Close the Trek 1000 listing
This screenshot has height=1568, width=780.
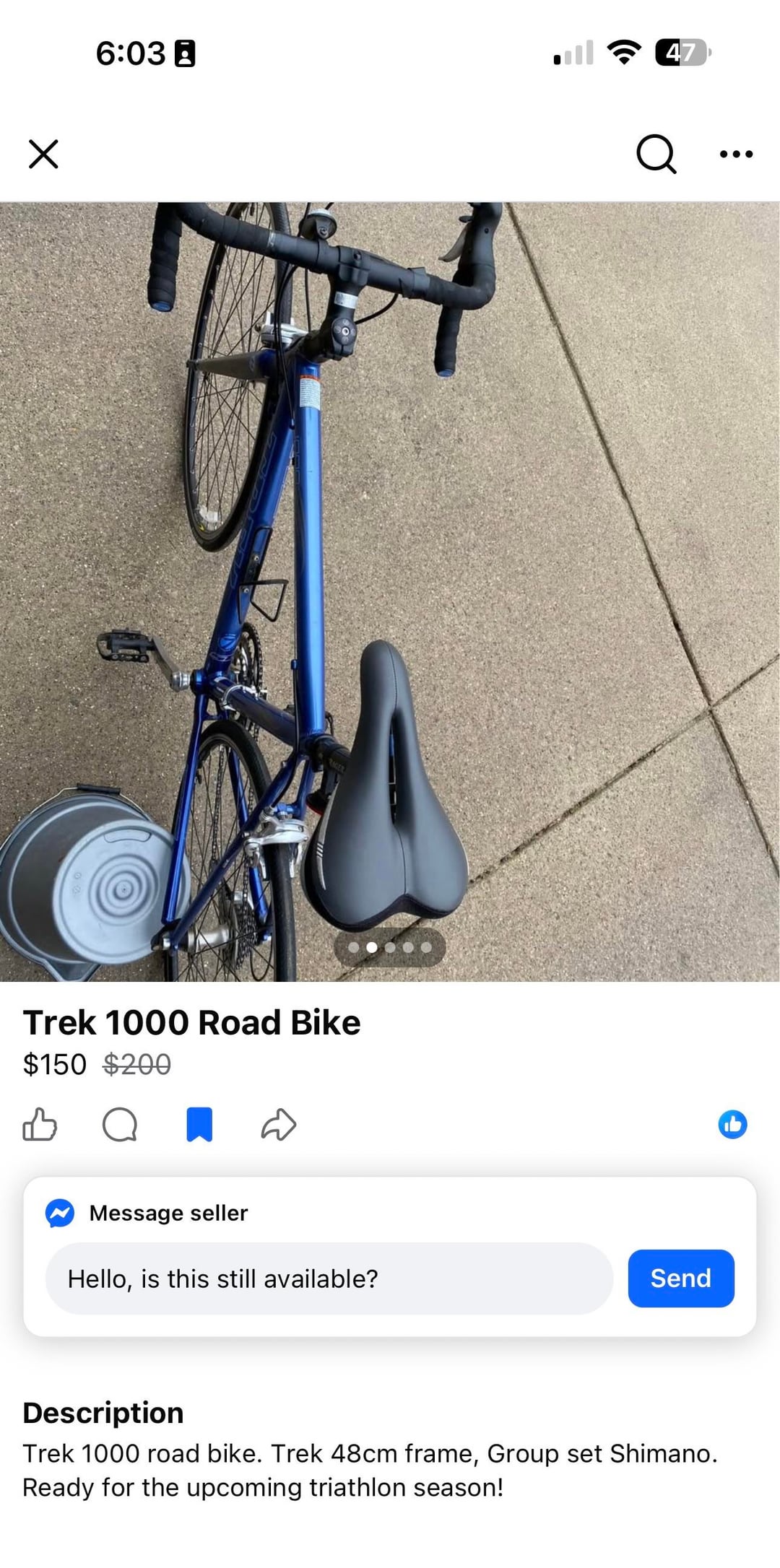point(43,154)
